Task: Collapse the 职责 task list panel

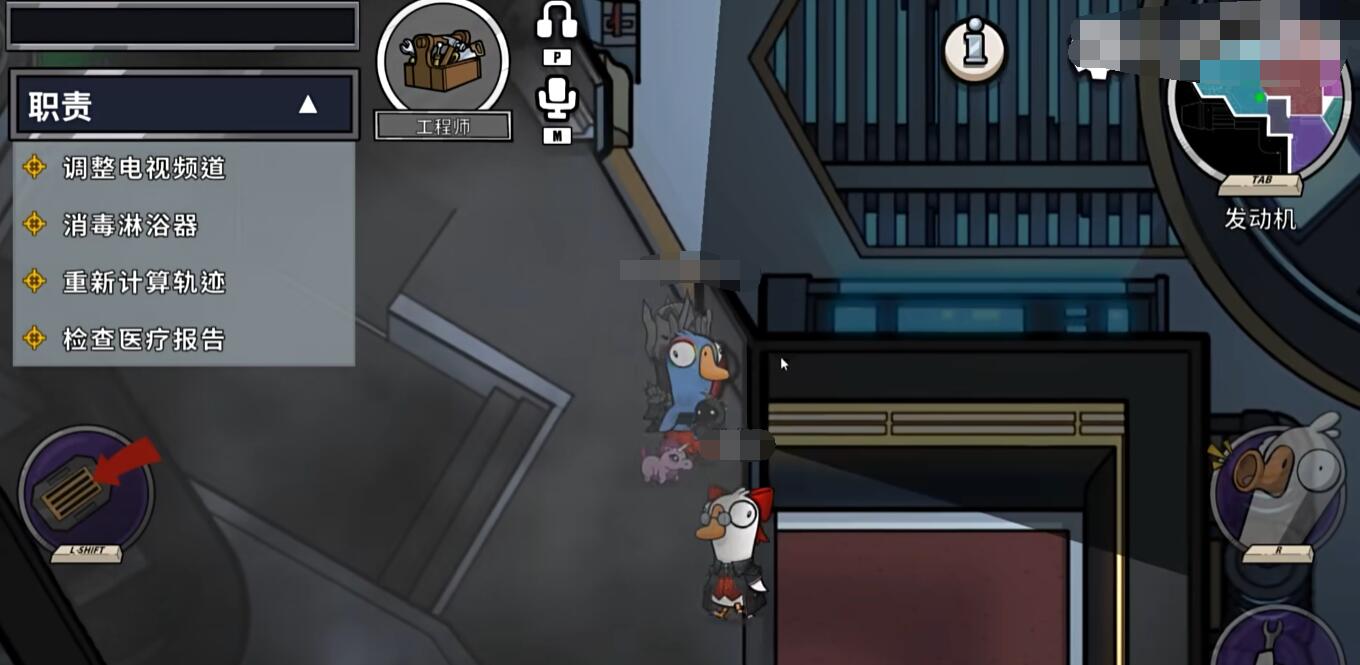Action: point(308,104)
